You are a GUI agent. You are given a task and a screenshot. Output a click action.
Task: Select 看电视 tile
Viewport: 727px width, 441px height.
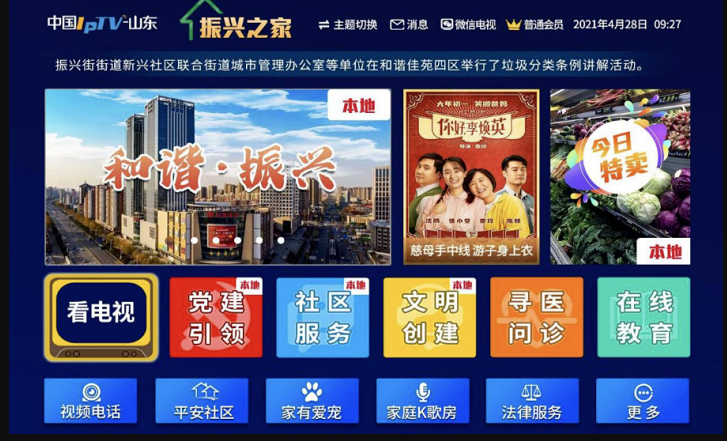pos(101,316)
